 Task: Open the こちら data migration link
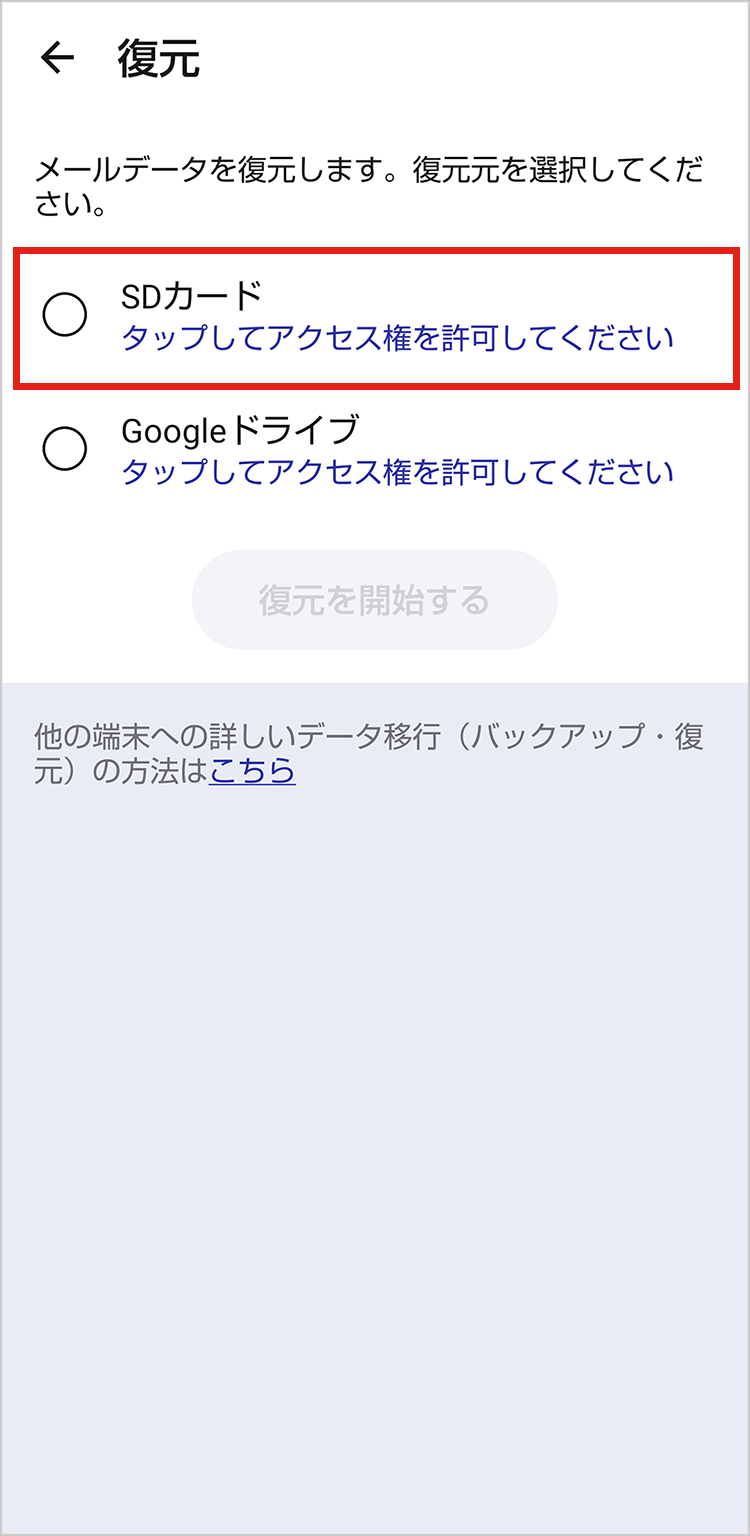pyautogui.click(x=252, y=772)
